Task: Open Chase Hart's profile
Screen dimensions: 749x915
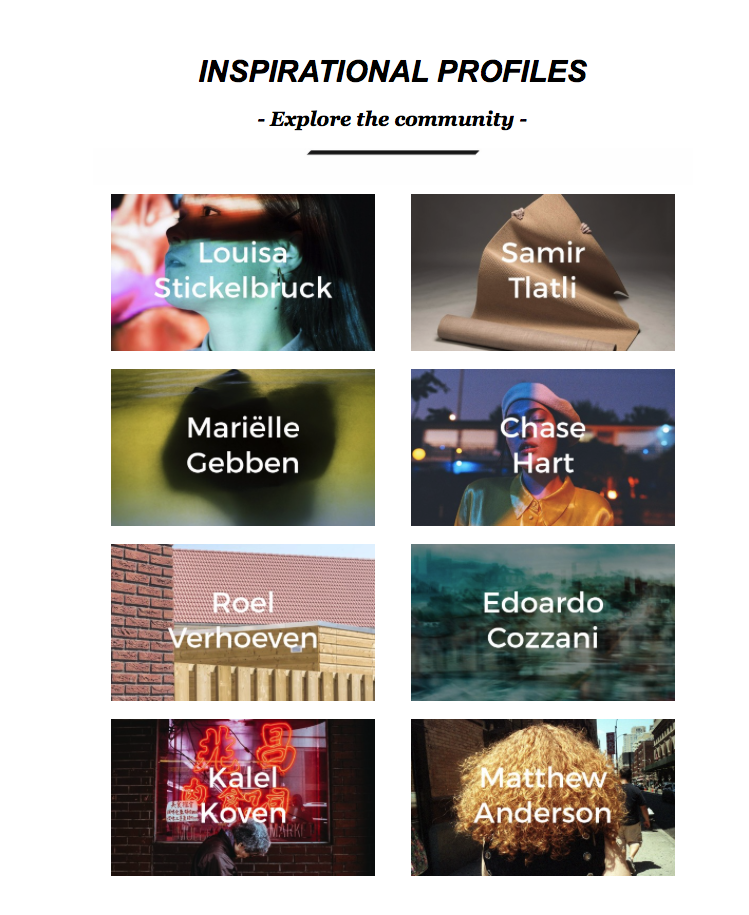Action: pyautogui.click(x=542, y=447)
